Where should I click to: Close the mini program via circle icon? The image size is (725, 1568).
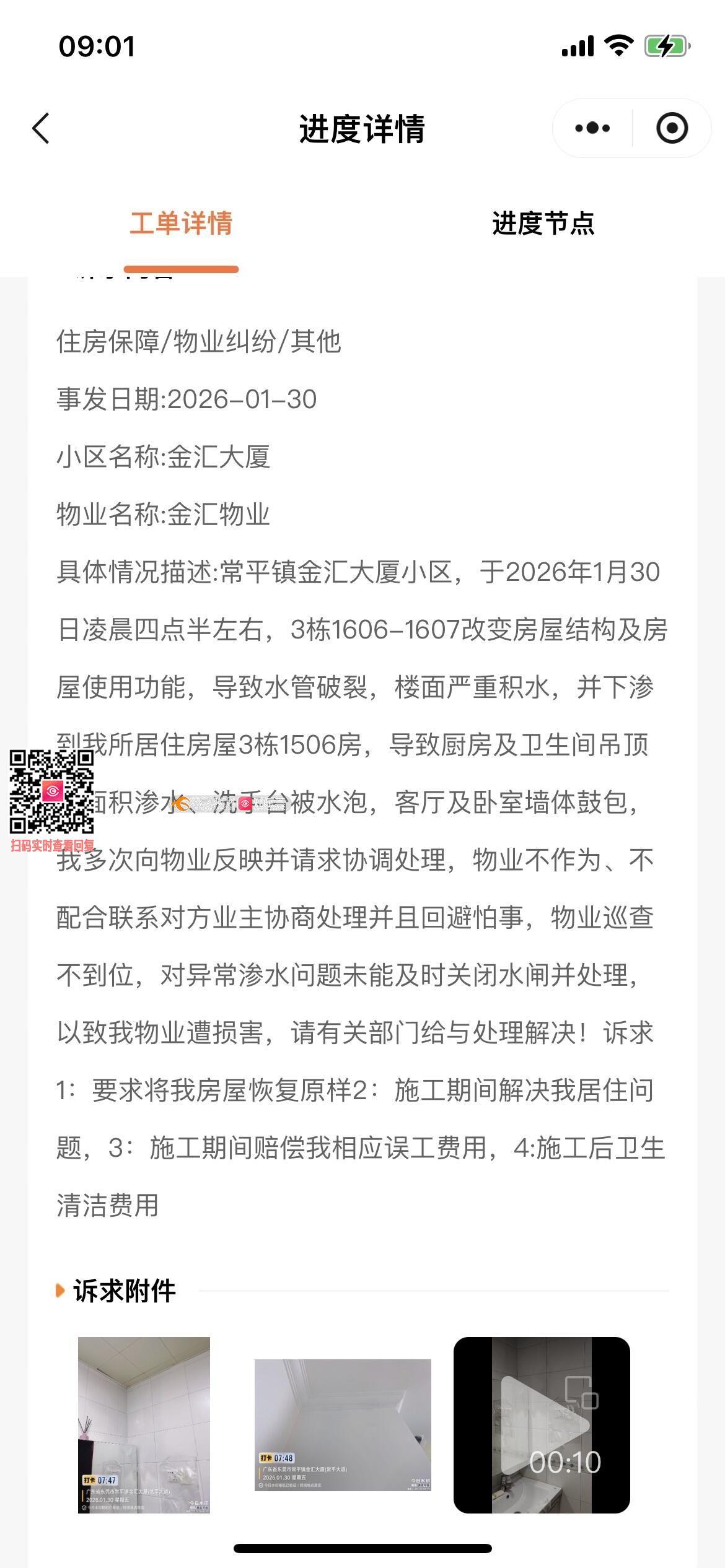(x=672, y=129)
